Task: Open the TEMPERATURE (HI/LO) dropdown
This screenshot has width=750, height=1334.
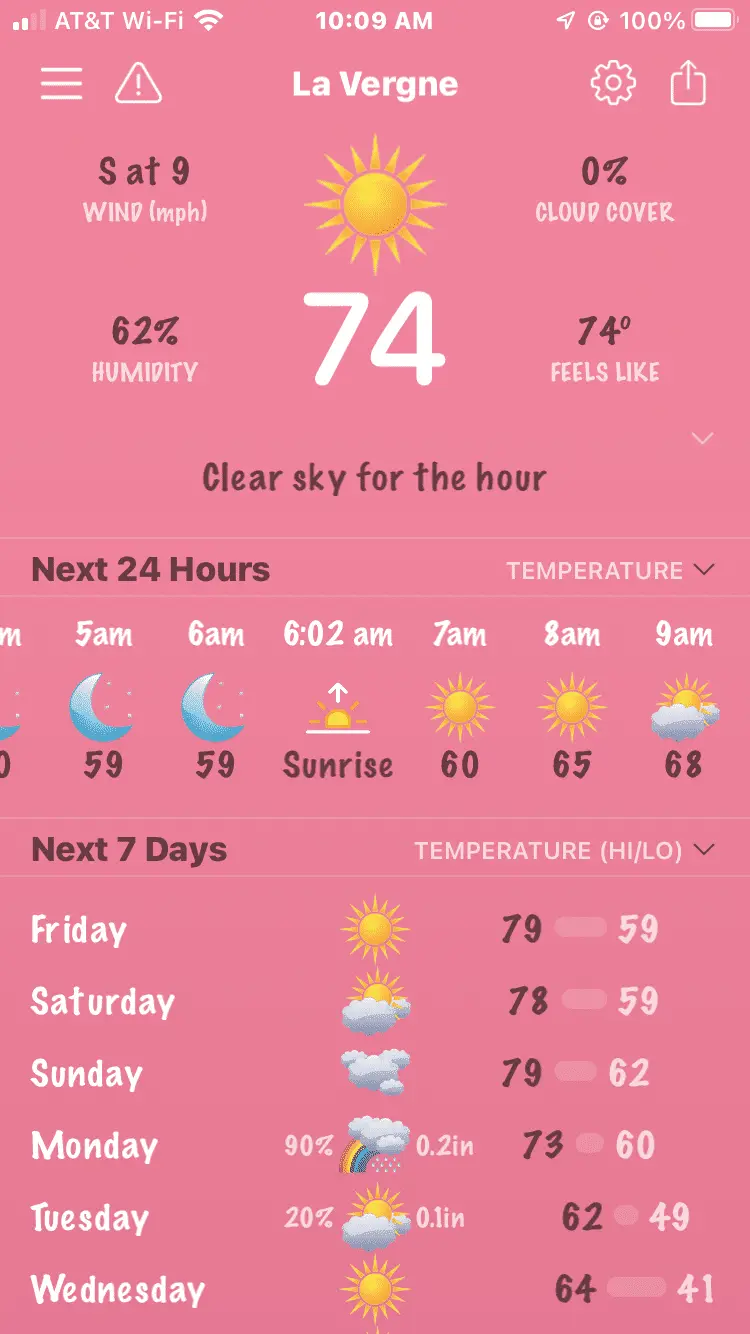Action: pos(565,851)
